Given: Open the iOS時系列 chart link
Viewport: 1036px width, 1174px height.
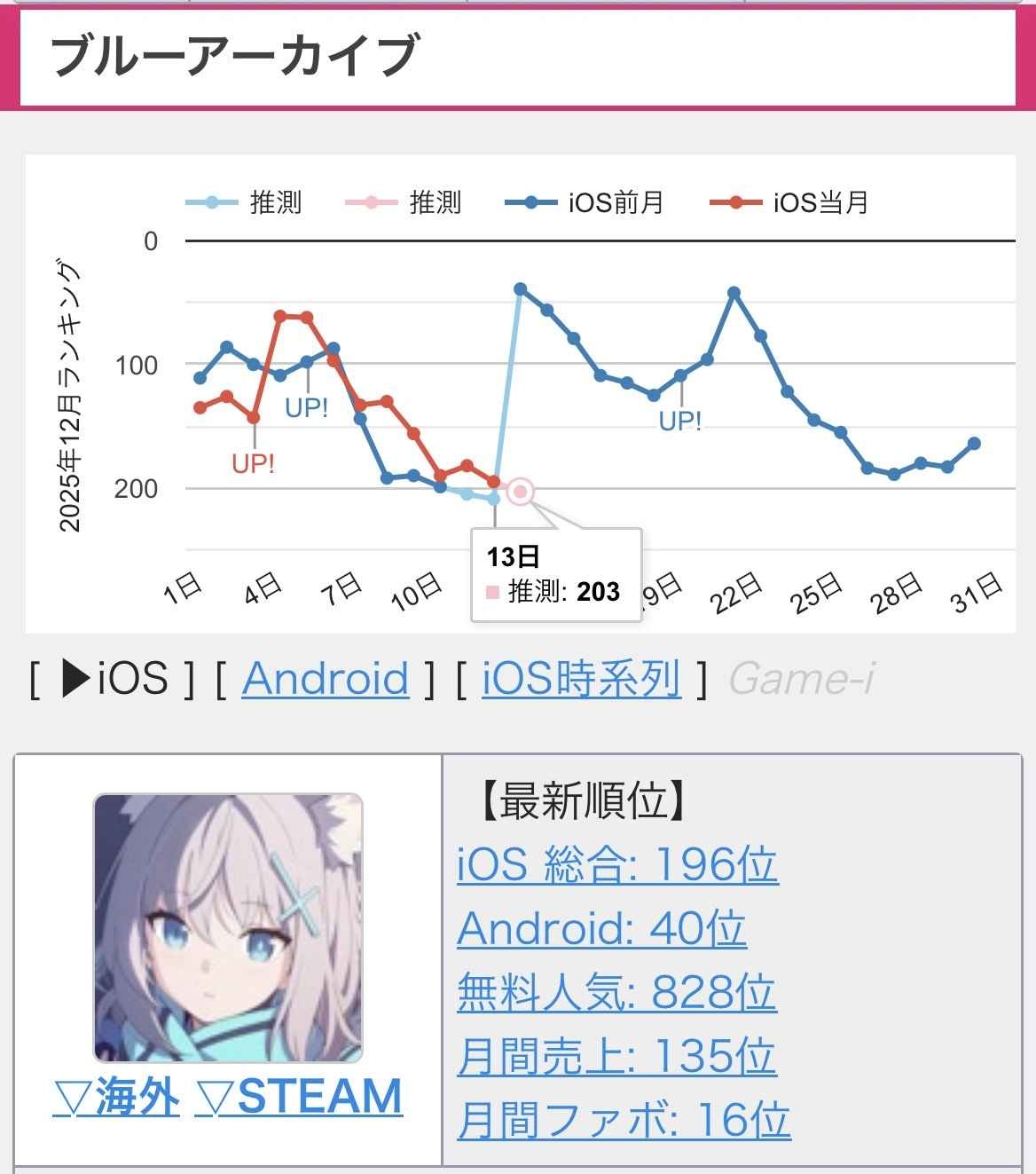Looking at the screenshot, I should point(581,679).
